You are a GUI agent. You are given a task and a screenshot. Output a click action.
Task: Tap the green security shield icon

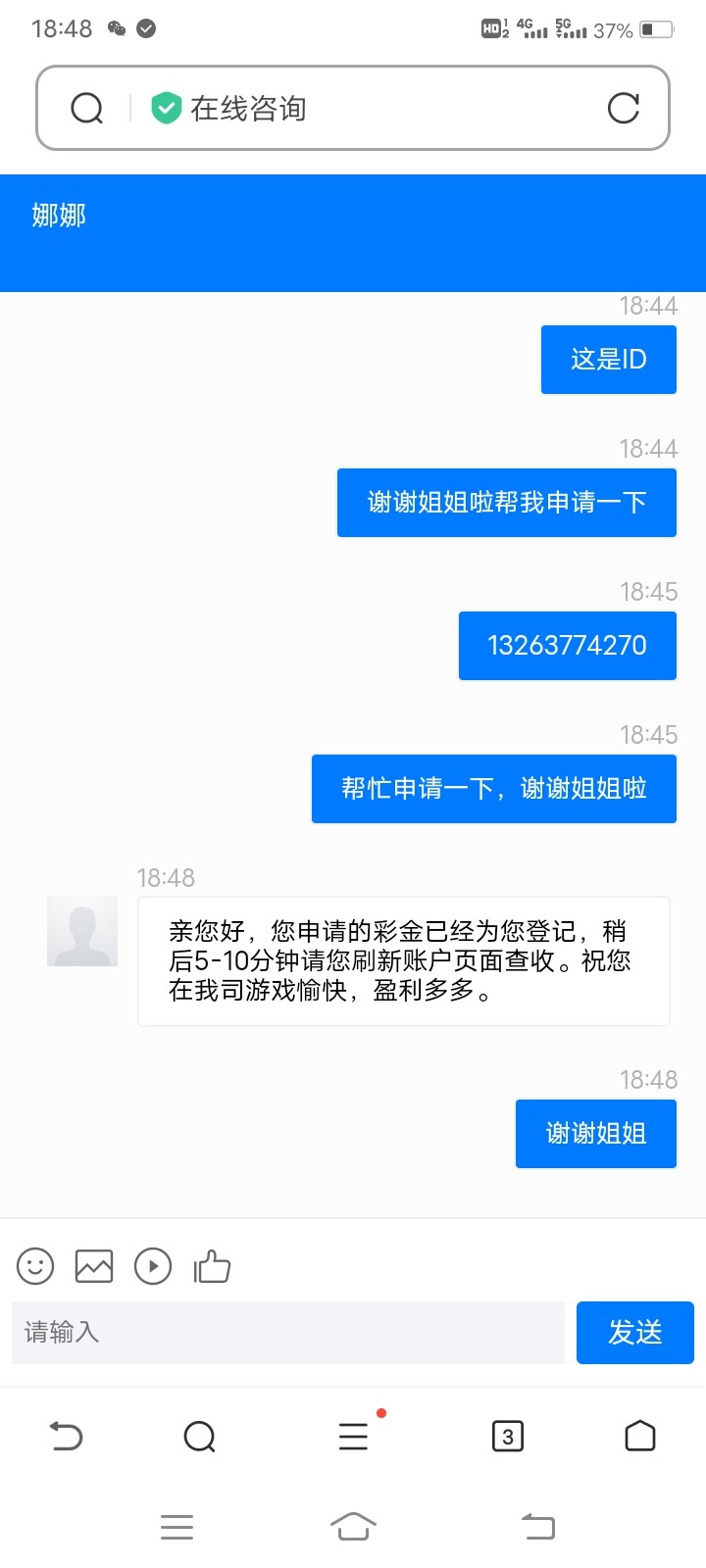(167, 108)
